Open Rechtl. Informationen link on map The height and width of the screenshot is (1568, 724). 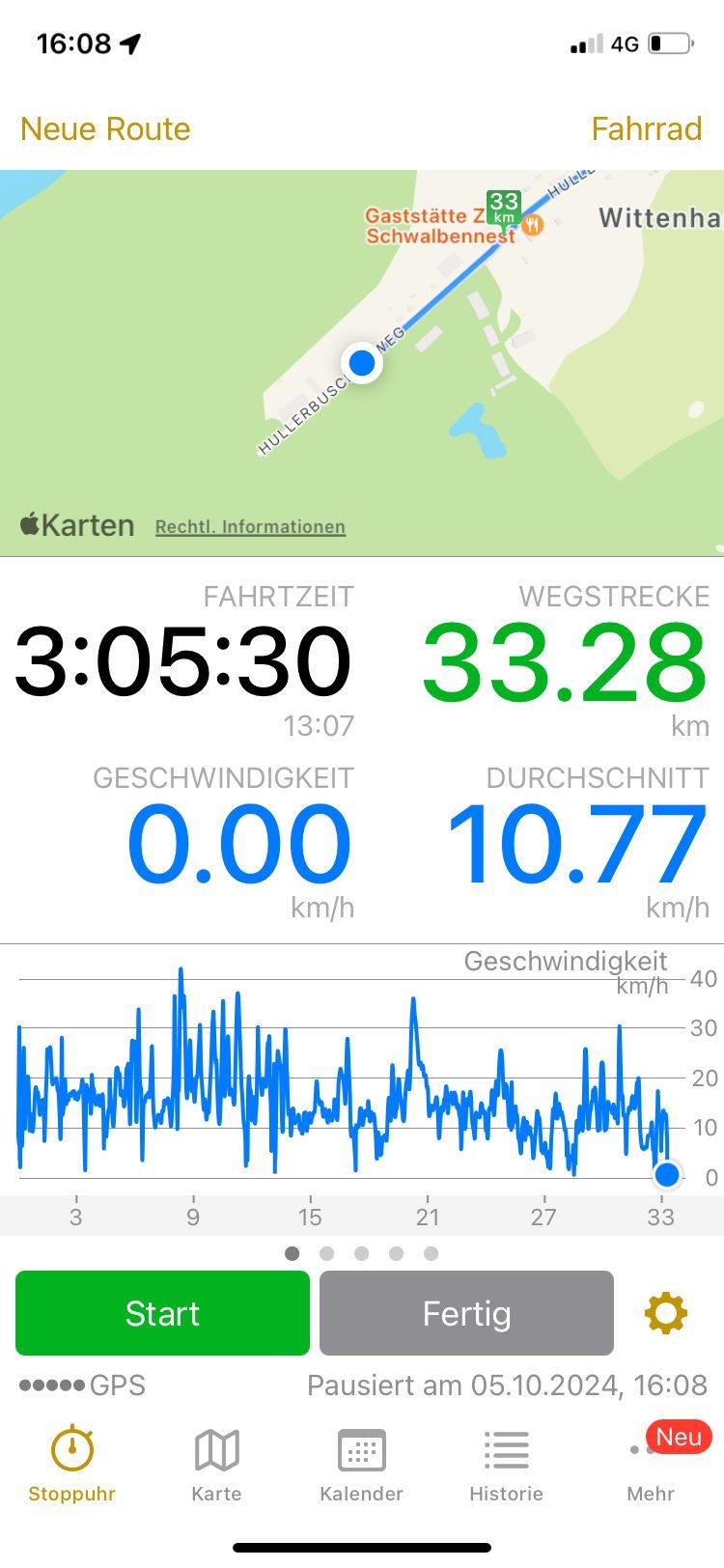(x=250, y=527)
